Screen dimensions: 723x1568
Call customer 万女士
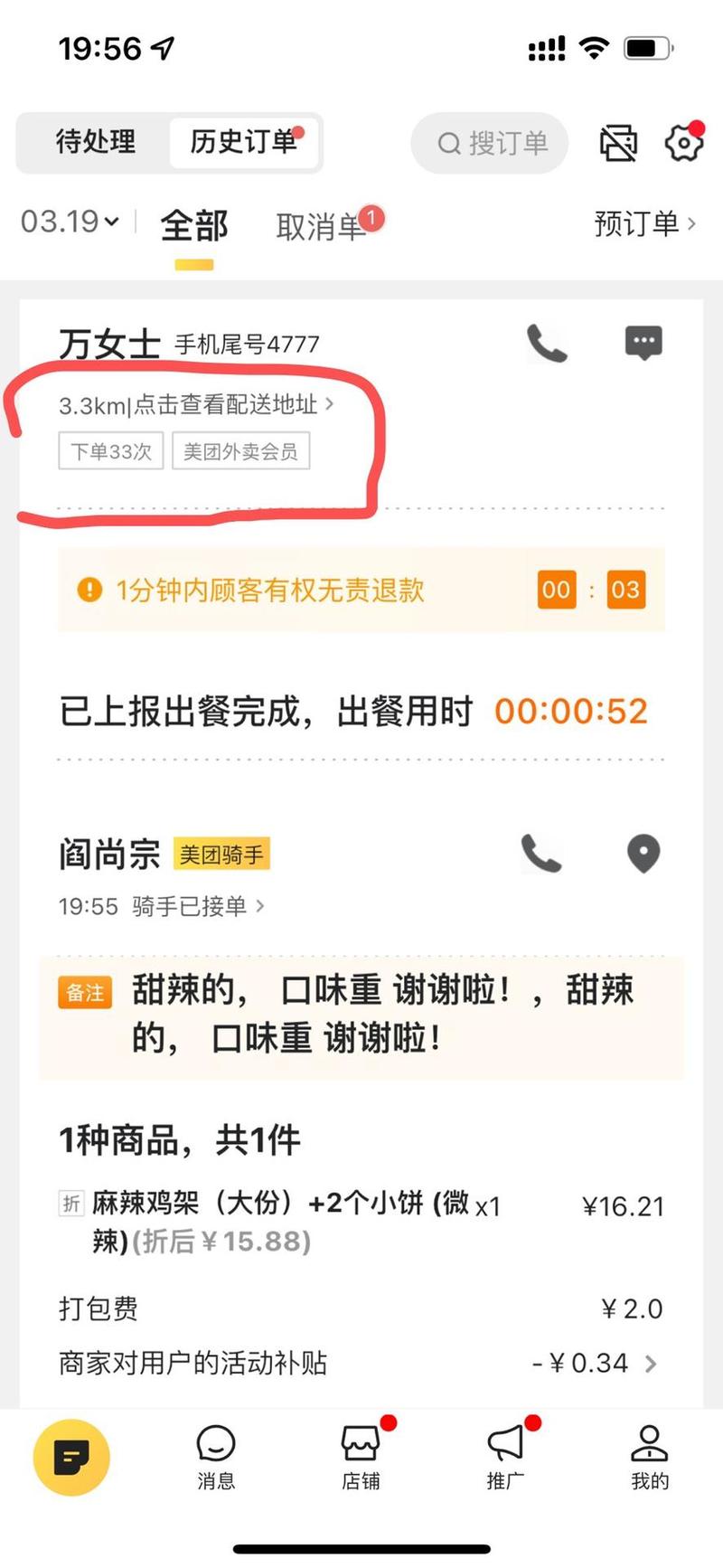coord(547,344)
